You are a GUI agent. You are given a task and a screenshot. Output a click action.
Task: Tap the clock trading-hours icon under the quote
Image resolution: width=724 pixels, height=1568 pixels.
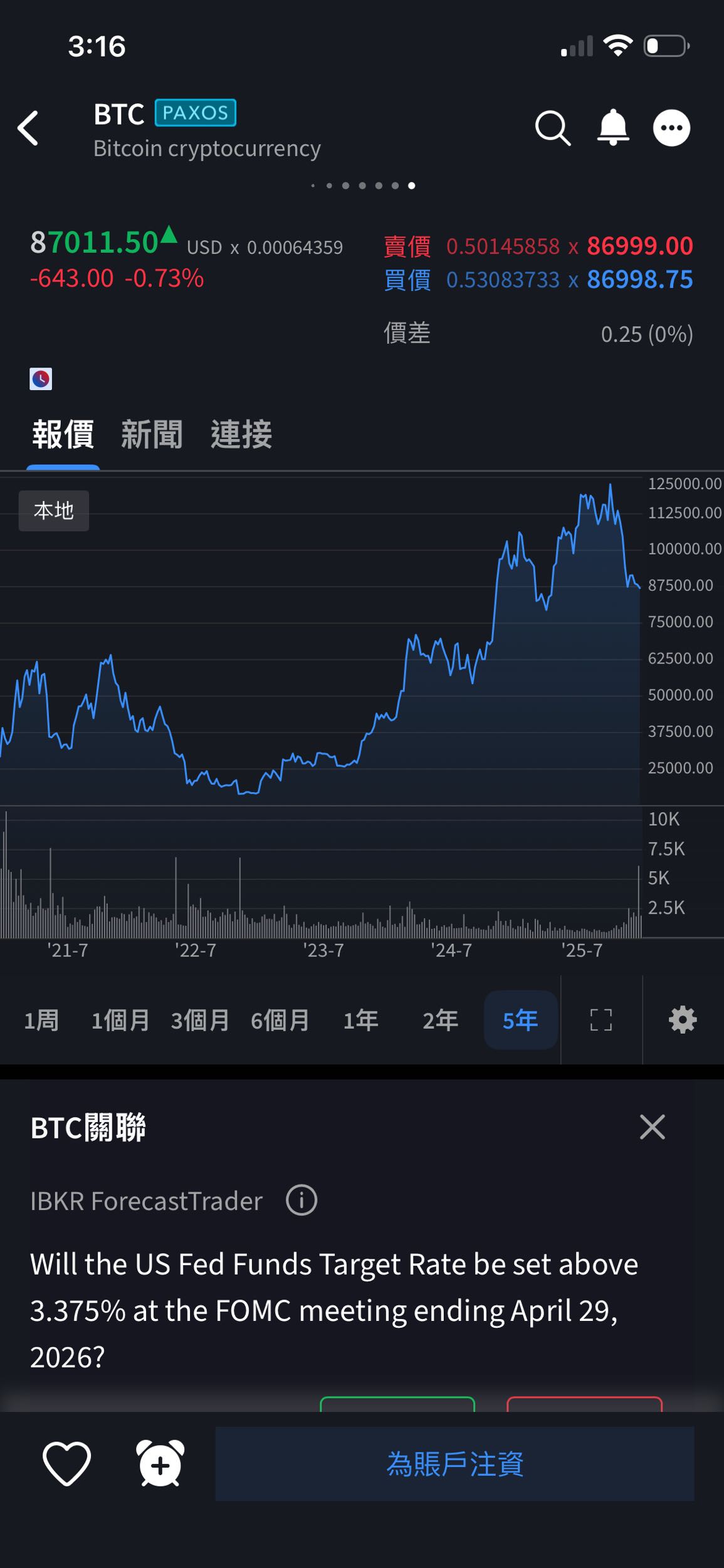point(41,379)
